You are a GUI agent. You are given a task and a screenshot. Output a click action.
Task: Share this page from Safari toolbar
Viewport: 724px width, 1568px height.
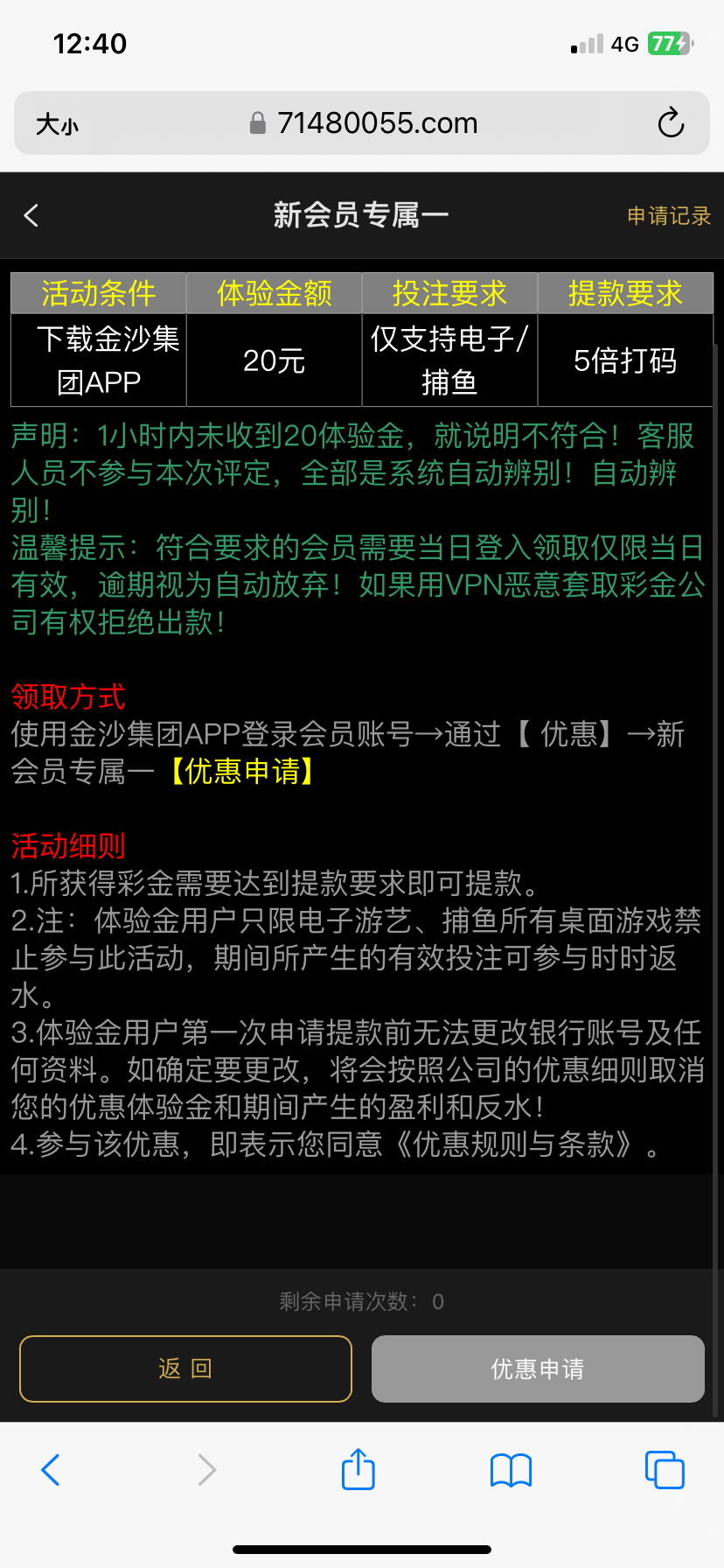[x=358, y=1469]
